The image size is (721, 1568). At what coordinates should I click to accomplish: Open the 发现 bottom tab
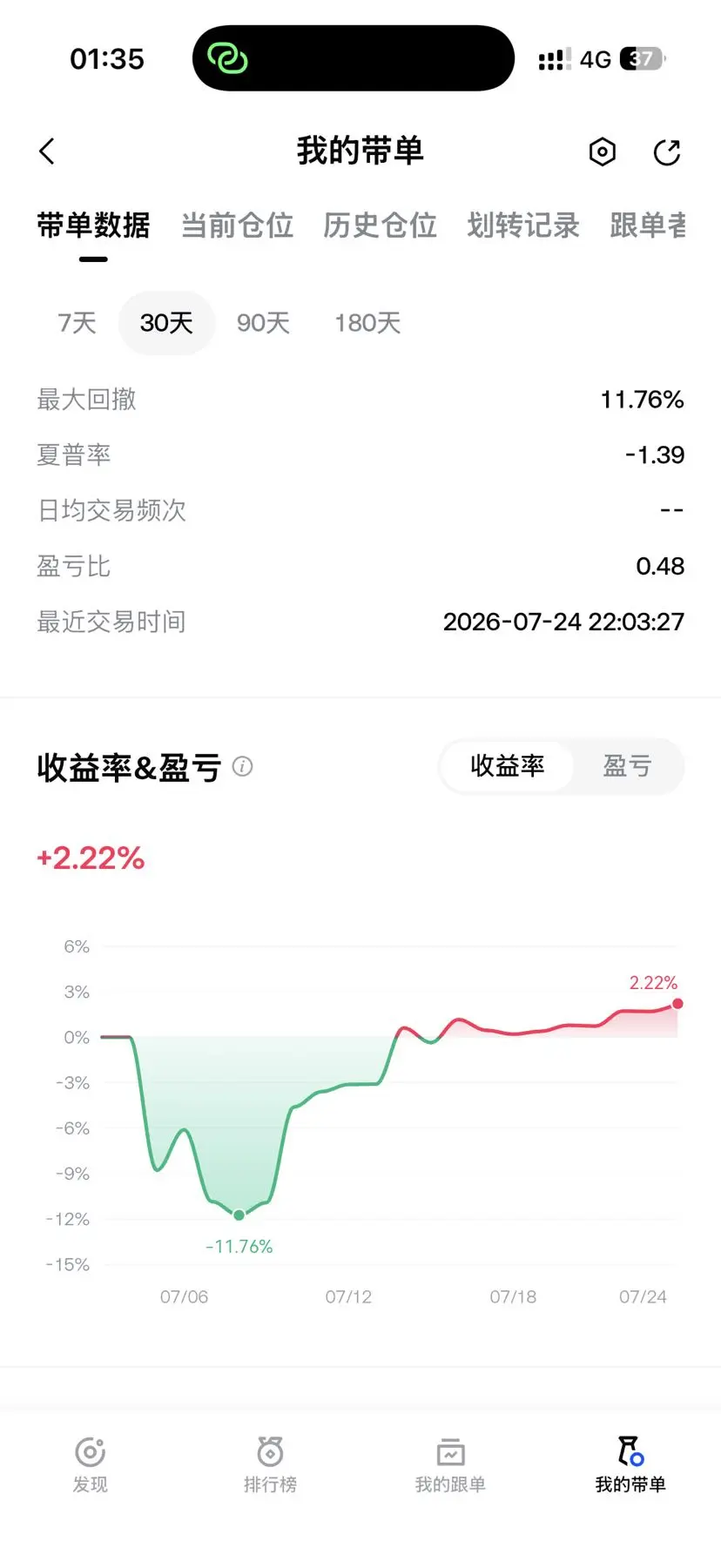pyautogui.click(x=91, y=1464)
